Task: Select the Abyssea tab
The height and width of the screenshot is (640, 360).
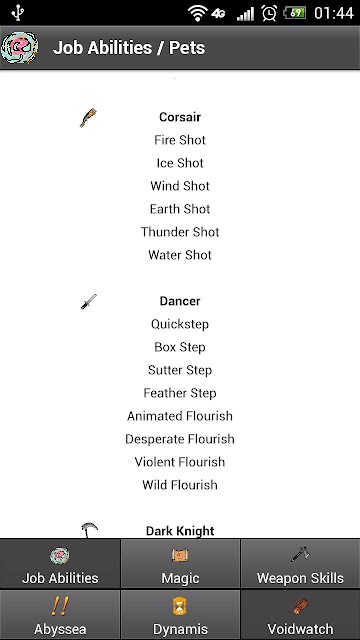Action: point(60,615)
